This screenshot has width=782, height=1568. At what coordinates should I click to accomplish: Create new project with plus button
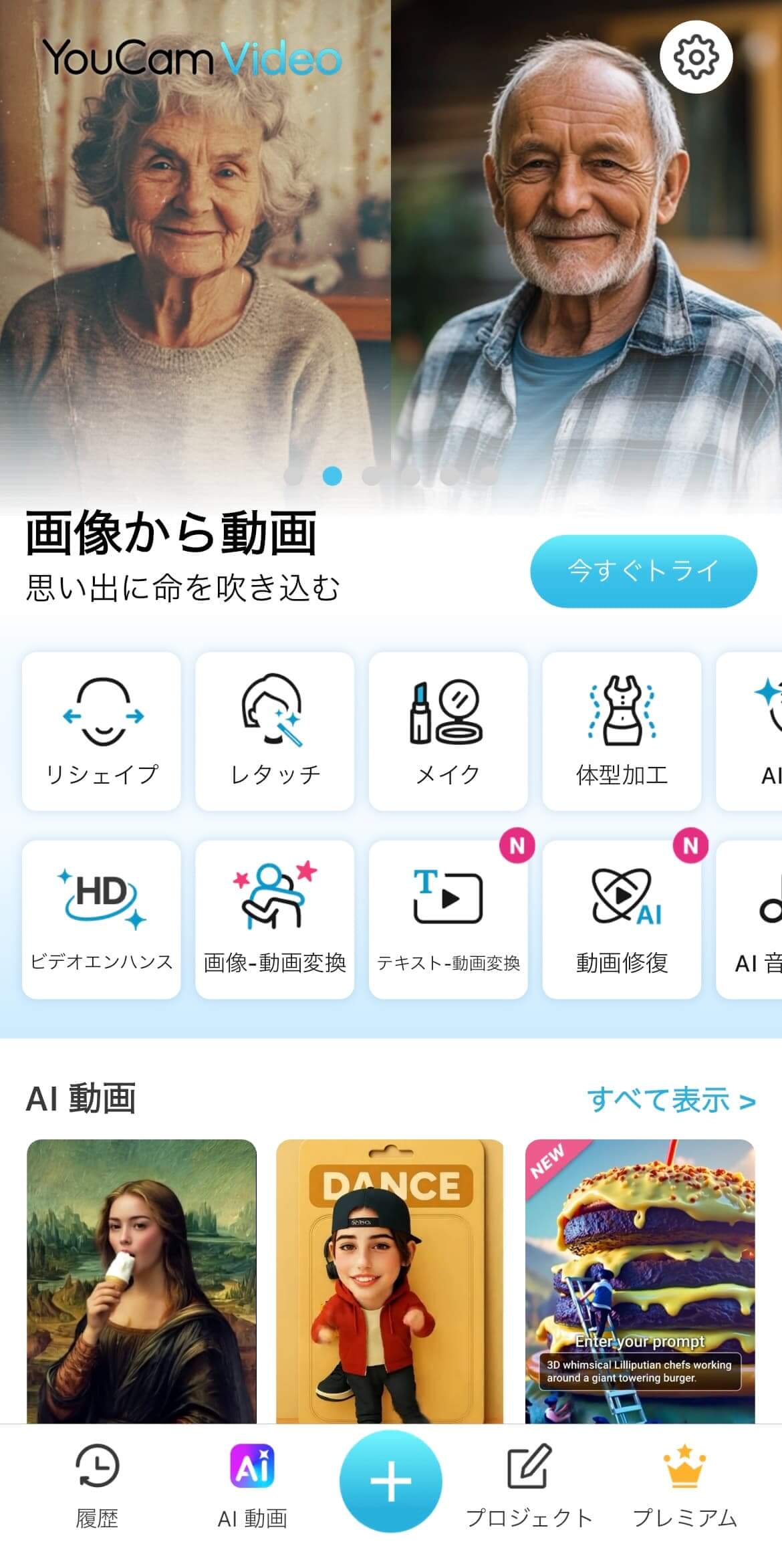pos(391,1481)
